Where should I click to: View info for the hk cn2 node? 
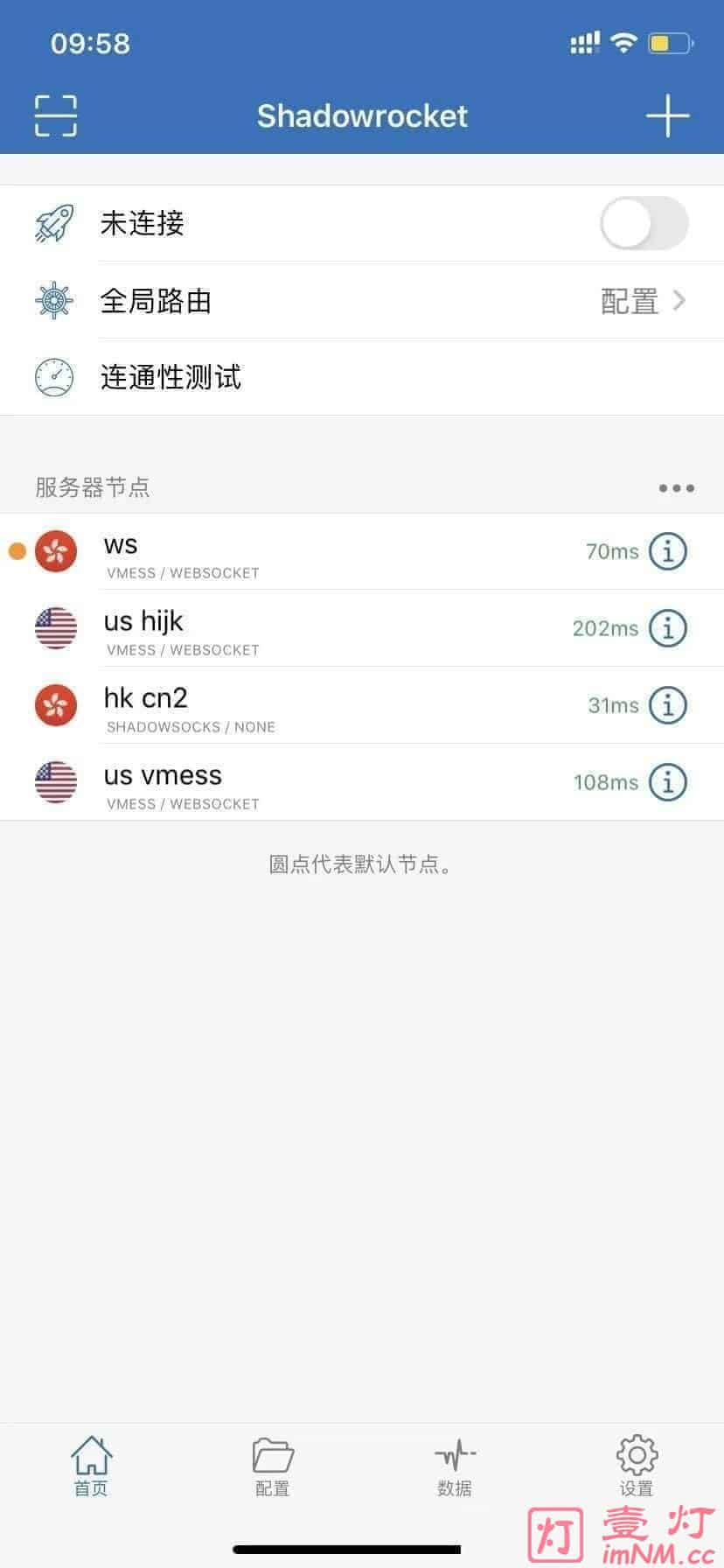pyautogui.click(x=668, y=705)
